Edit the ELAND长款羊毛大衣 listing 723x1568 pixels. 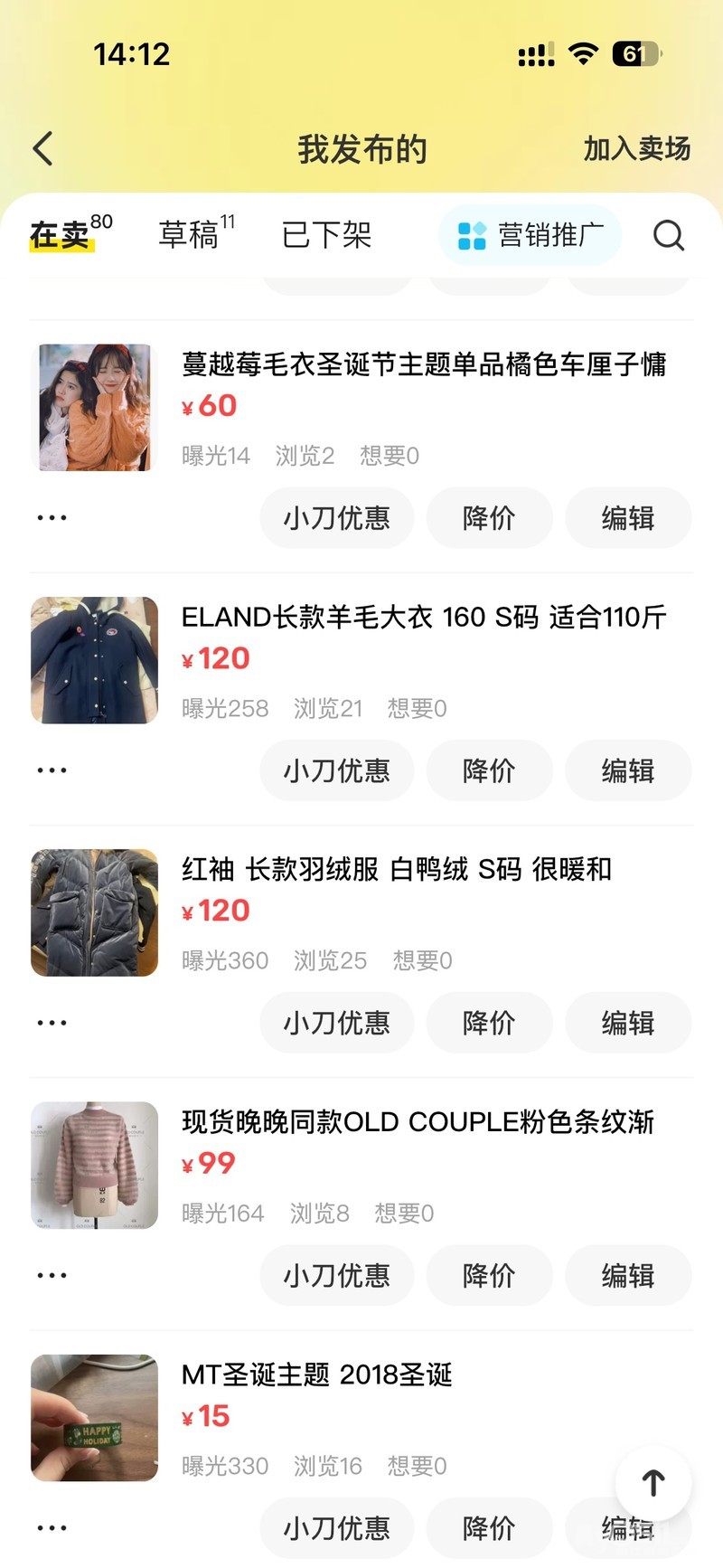click(x=627, y=770)
